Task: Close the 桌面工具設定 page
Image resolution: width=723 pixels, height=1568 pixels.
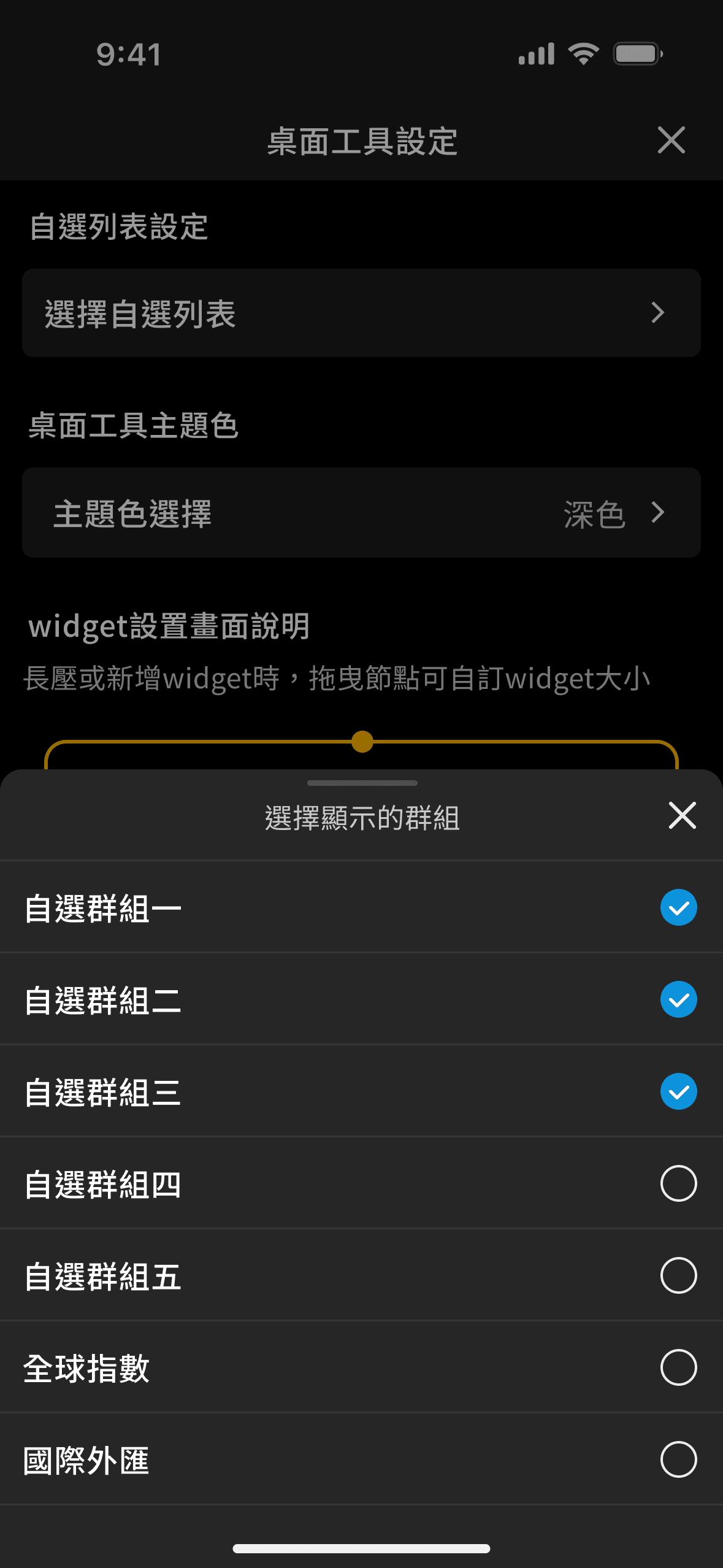Action: pyautogui.click(x=671, y=140)
